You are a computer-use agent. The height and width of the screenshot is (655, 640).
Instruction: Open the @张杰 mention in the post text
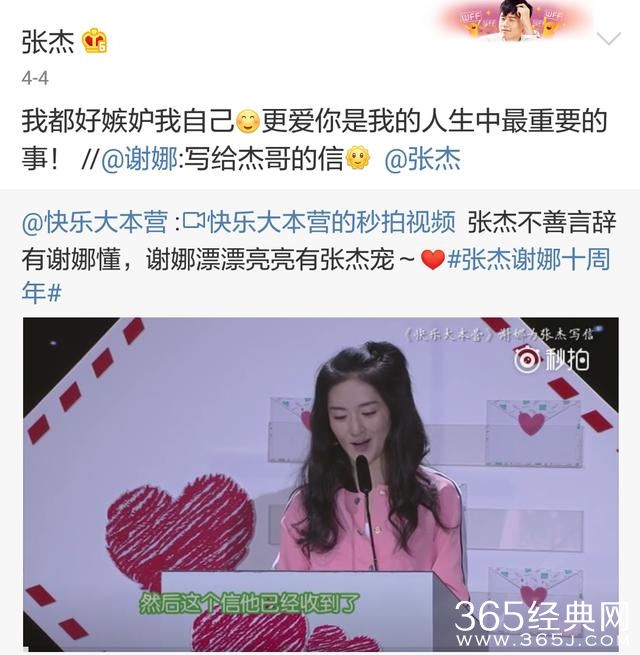(421, 160)
